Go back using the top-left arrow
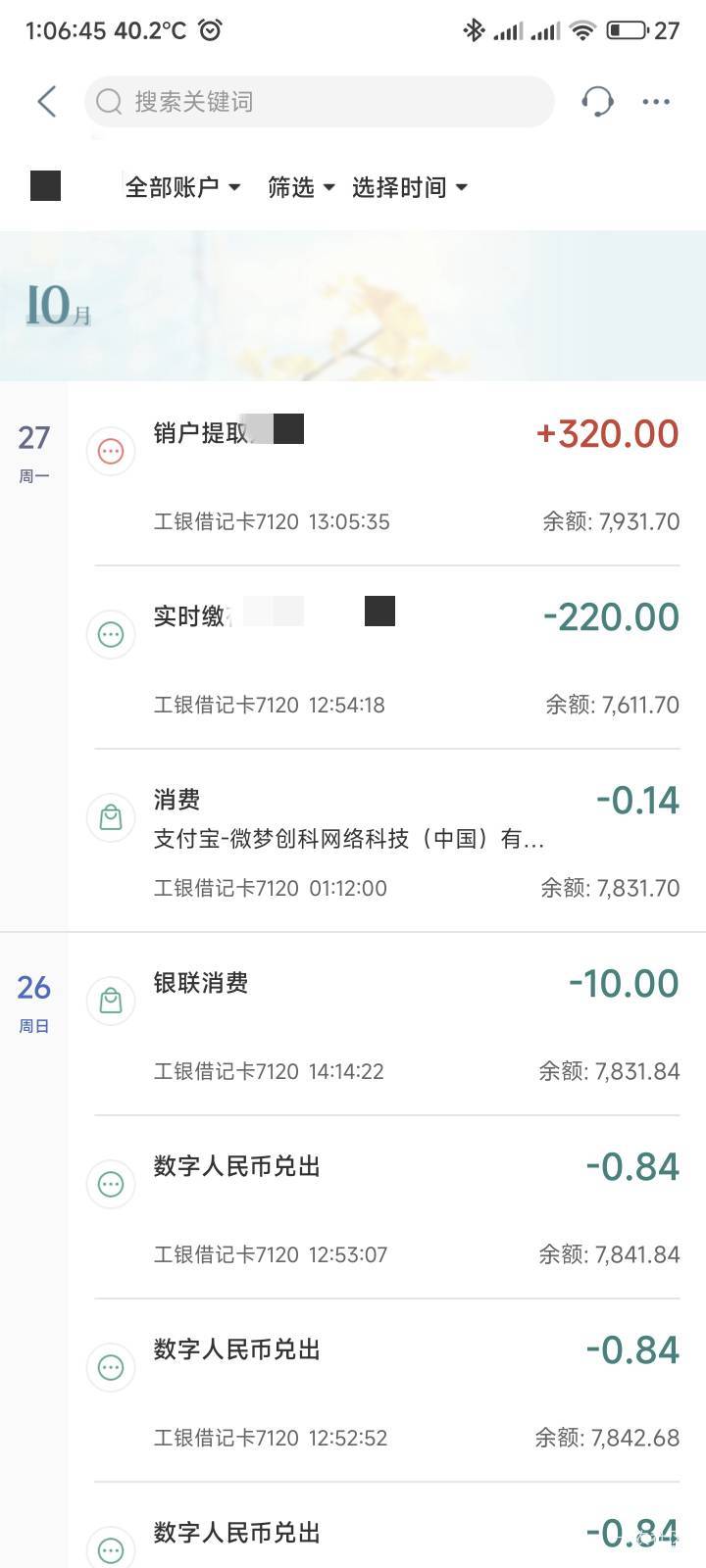The image size is (706, 1568). (46, 101)
